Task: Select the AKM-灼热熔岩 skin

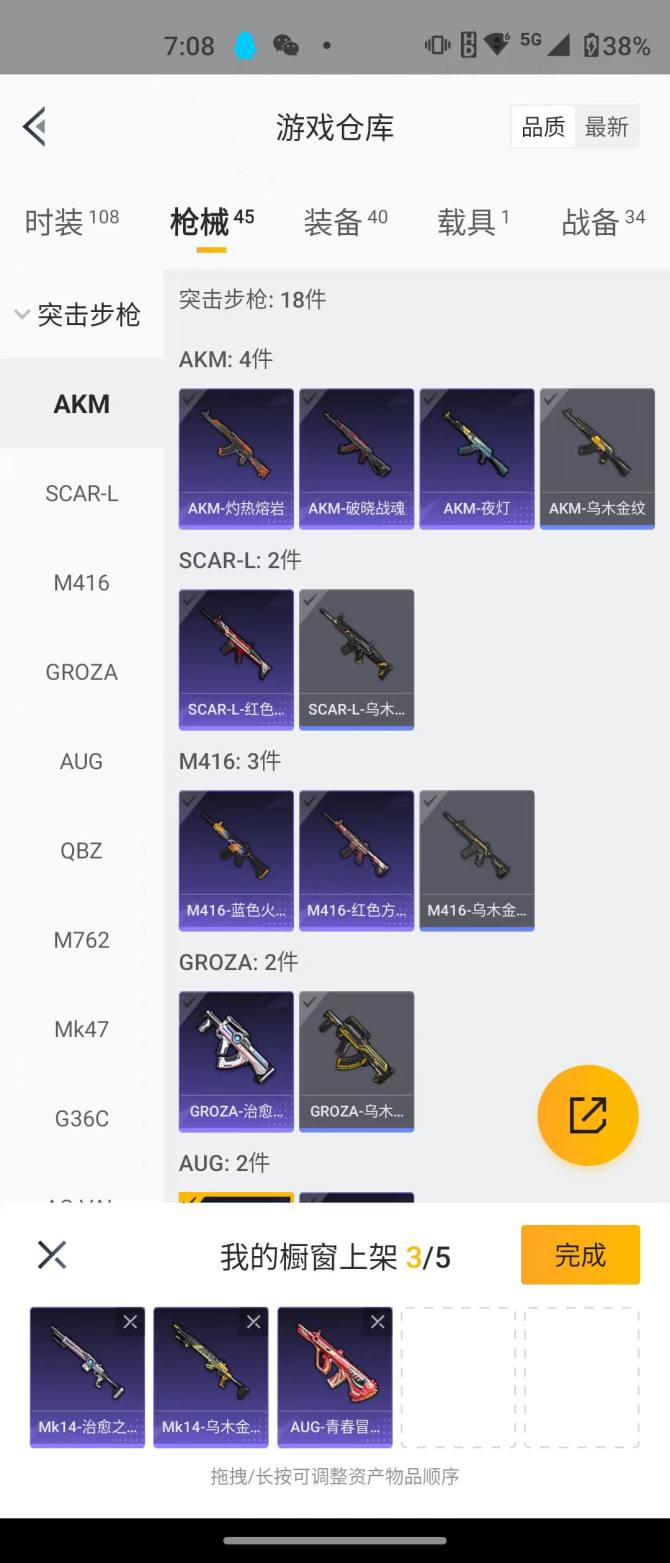Action: click(236, 458)
